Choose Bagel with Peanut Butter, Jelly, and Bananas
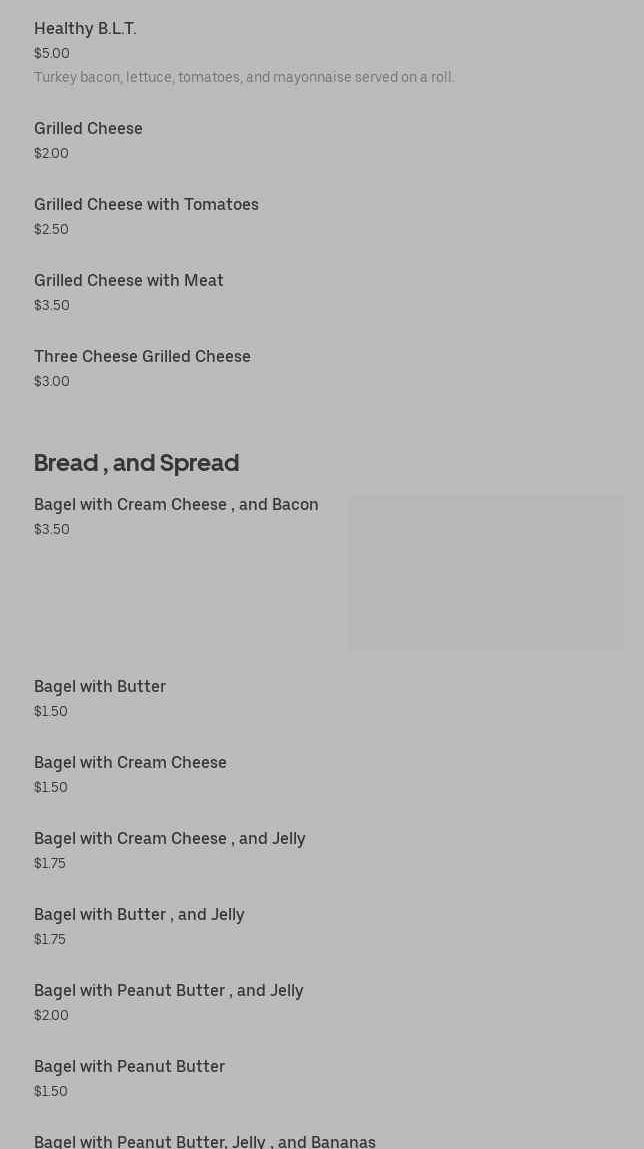Screen dimensions: 644x1149 (x=205, y=1141)
